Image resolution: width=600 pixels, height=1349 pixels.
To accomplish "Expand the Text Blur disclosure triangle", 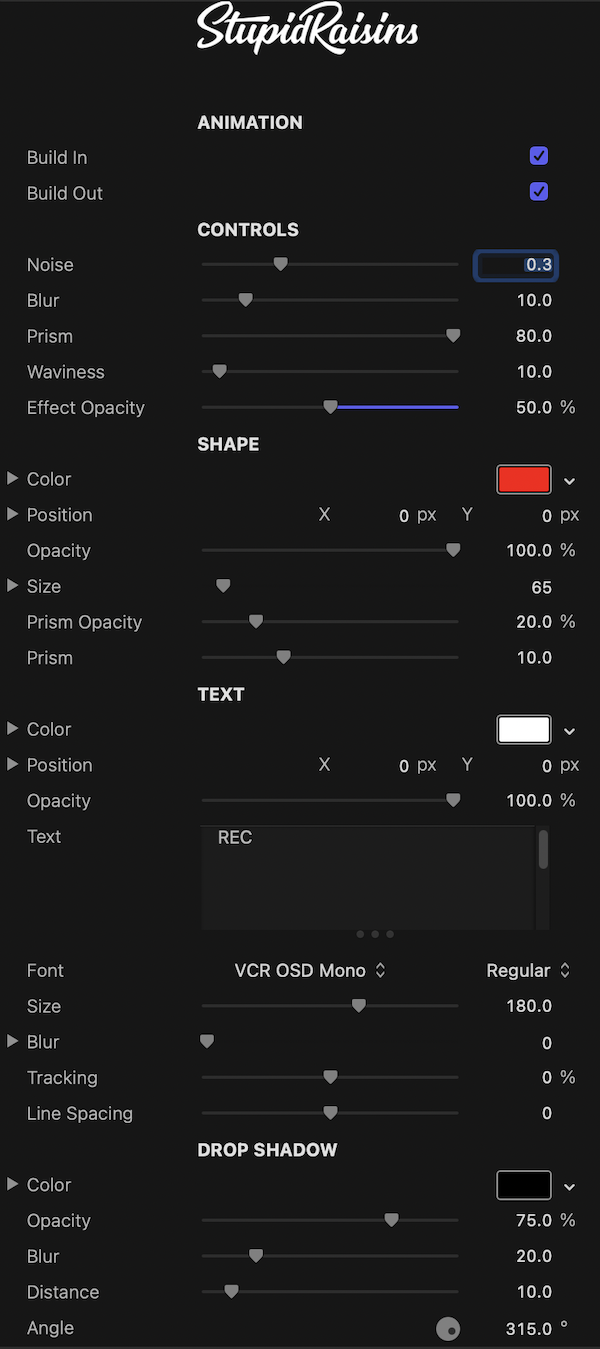I will tap(13, 1042).
